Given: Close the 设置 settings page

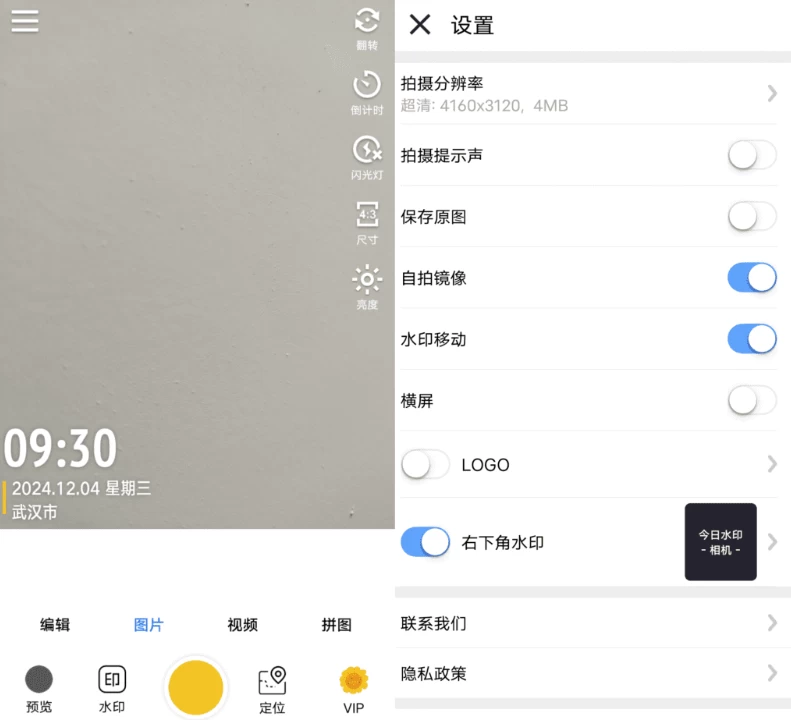Looking at the screenshot, I should click(420, 25).
